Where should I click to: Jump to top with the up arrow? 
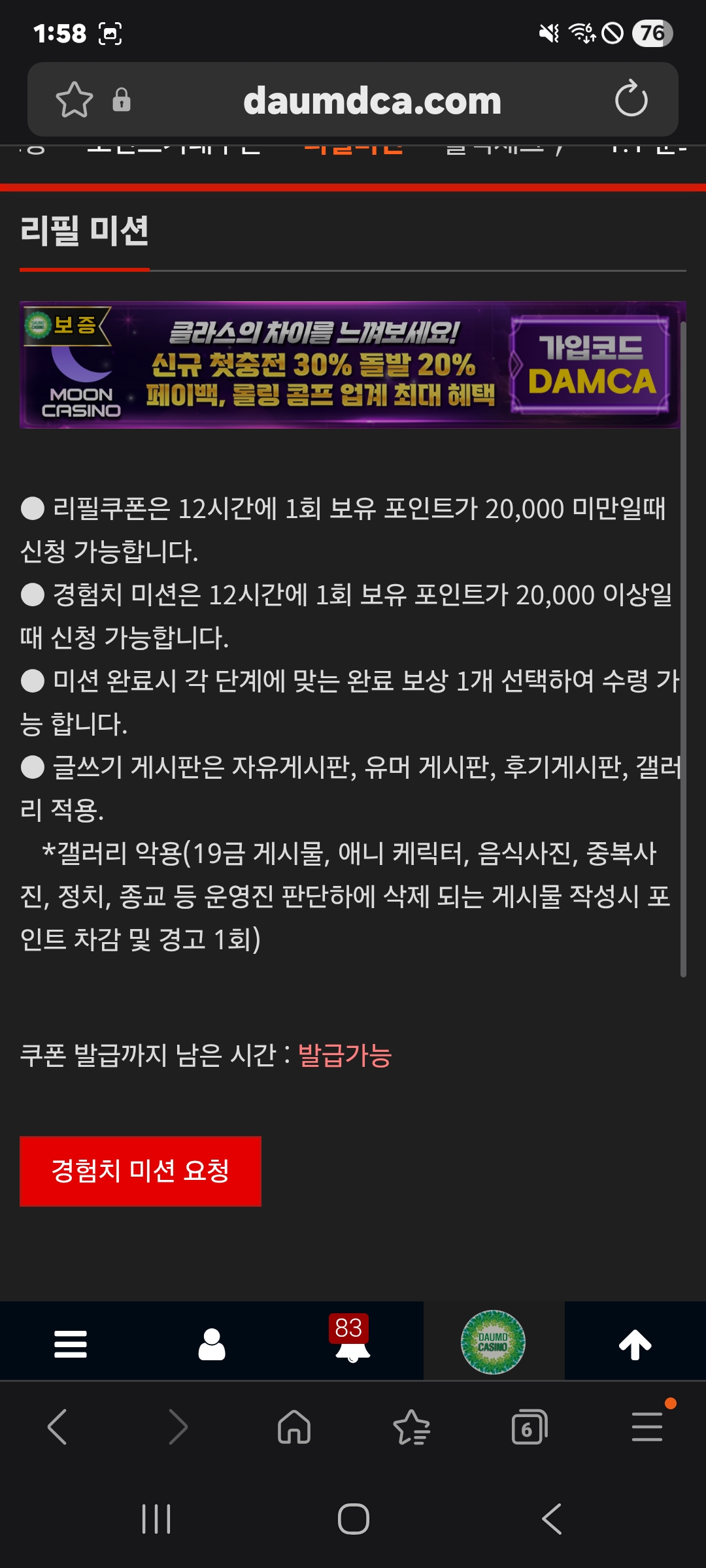point(635,1344)
